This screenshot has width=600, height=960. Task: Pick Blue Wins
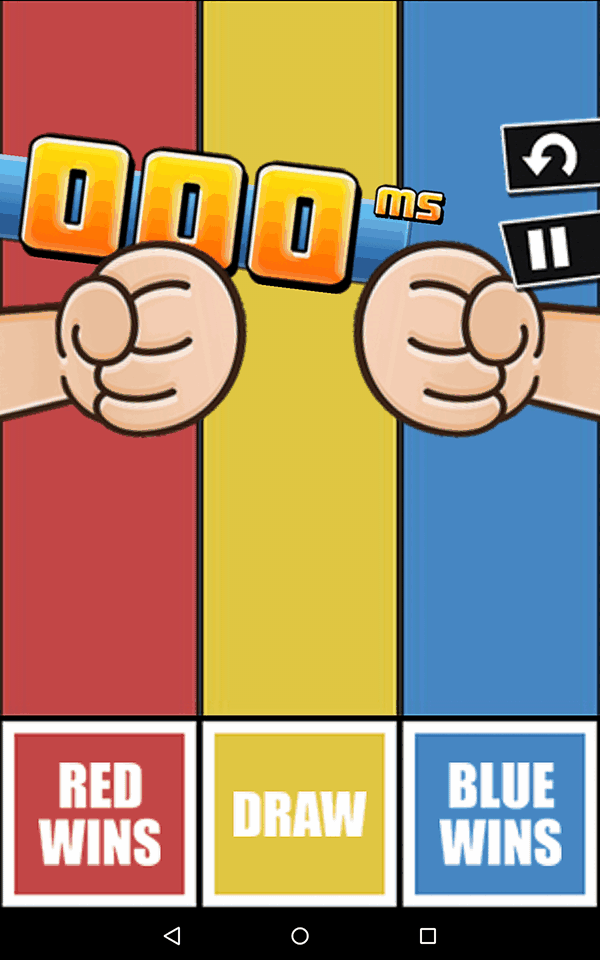(x=500, y=813)
